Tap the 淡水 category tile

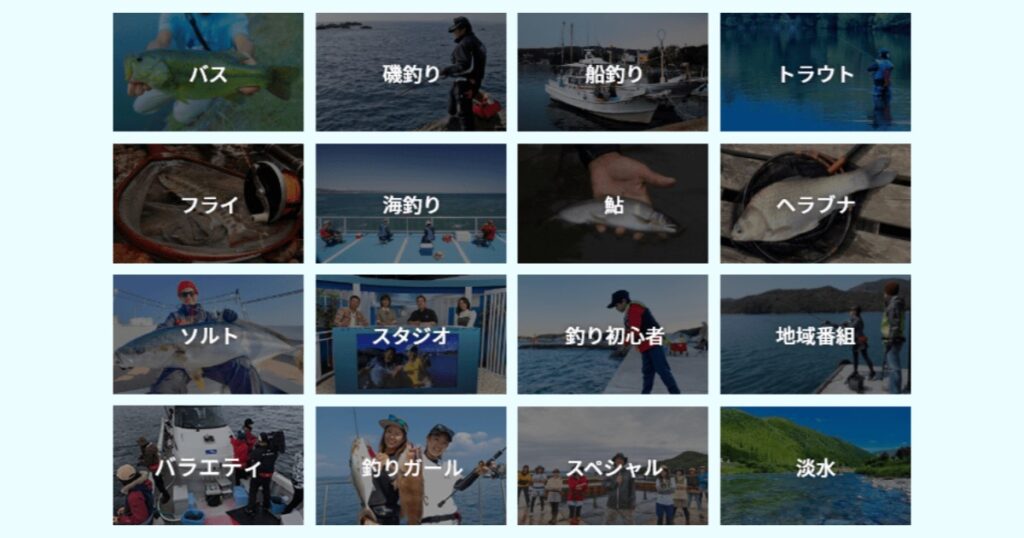click(815, 466)
